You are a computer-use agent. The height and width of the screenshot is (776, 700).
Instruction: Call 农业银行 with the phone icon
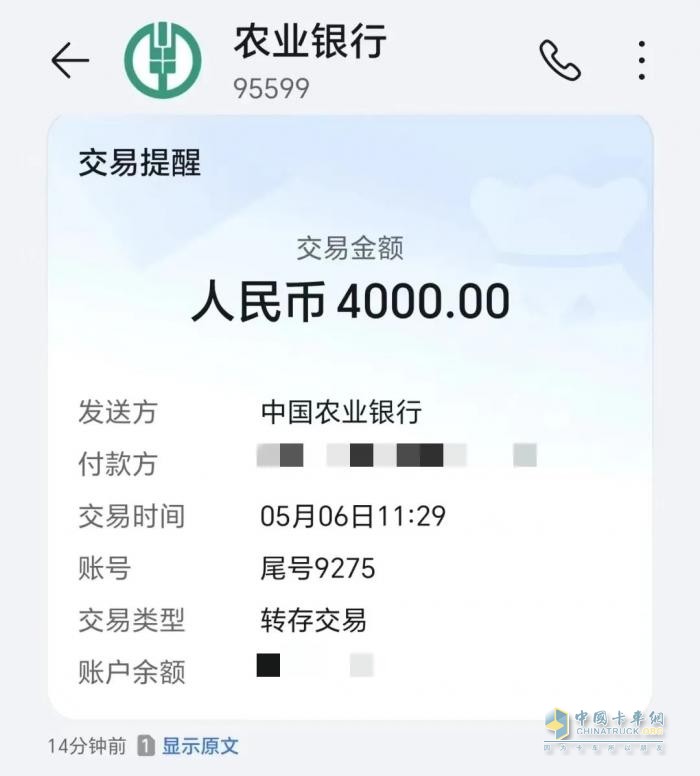560,61
